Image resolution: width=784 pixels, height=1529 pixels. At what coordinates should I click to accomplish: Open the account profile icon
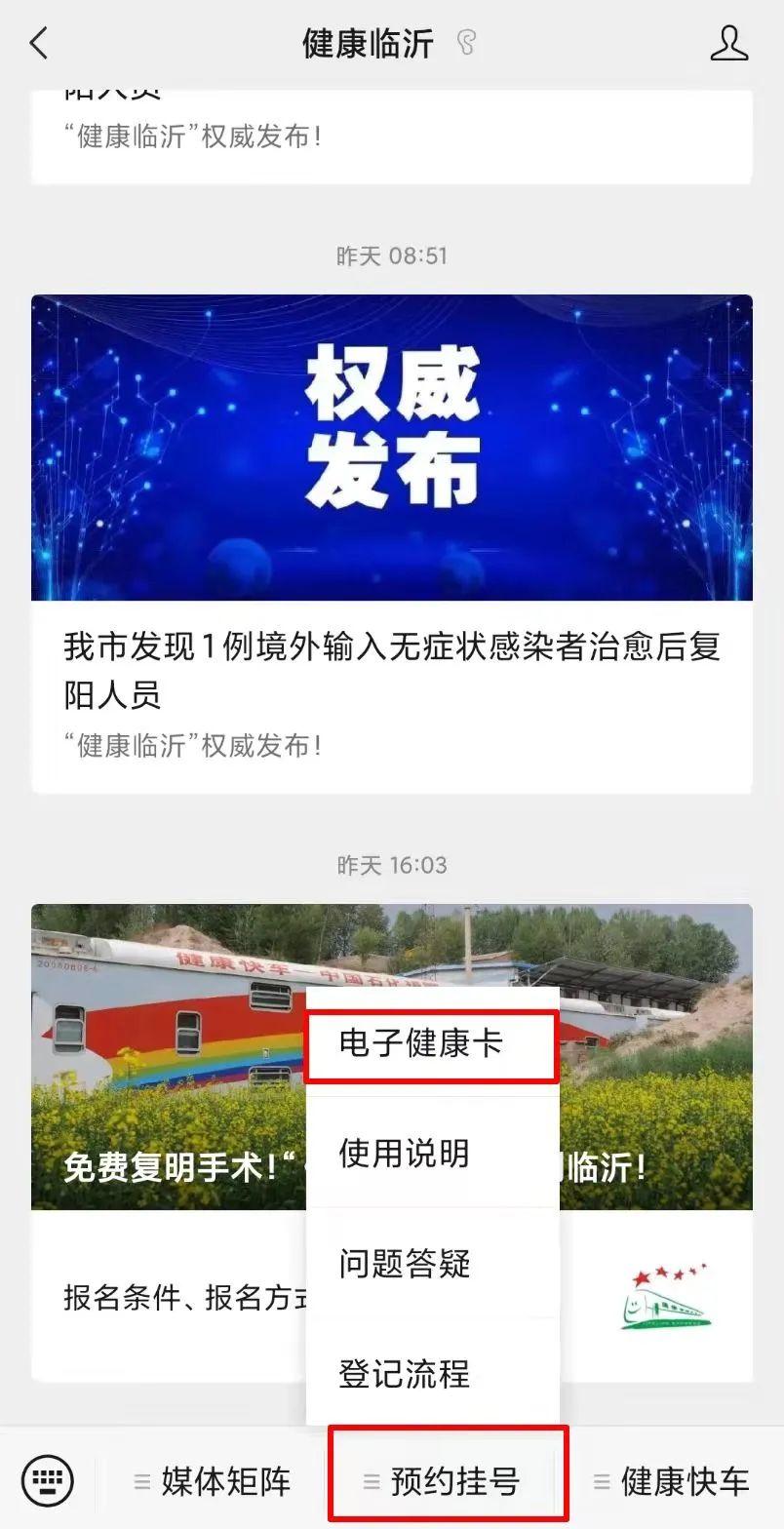tap(728, 44)
